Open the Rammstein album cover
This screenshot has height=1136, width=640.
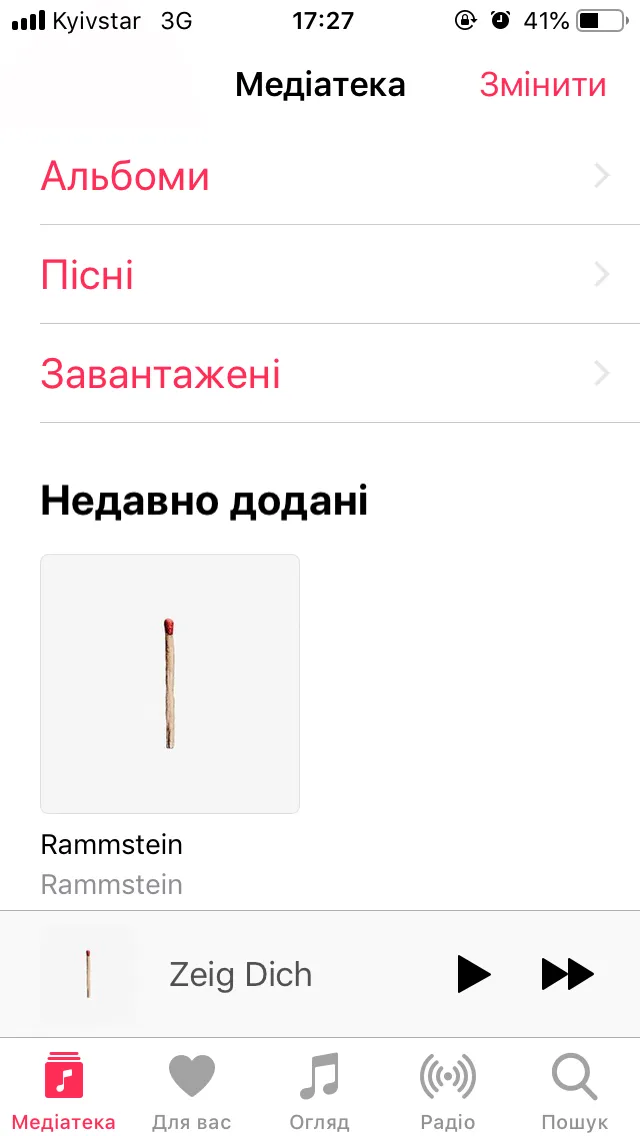[x=170, y=684]
